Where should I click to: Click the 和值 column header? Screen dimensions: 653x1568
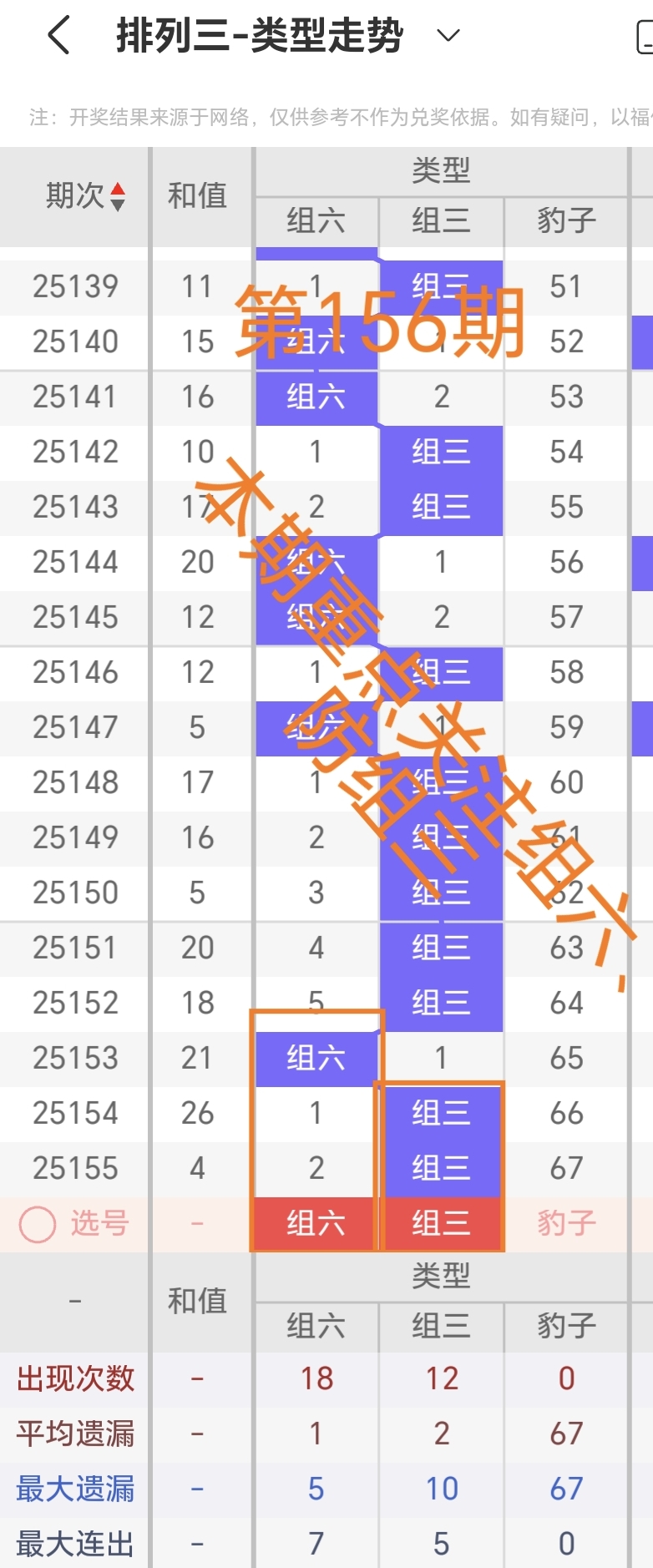point(199,198)
